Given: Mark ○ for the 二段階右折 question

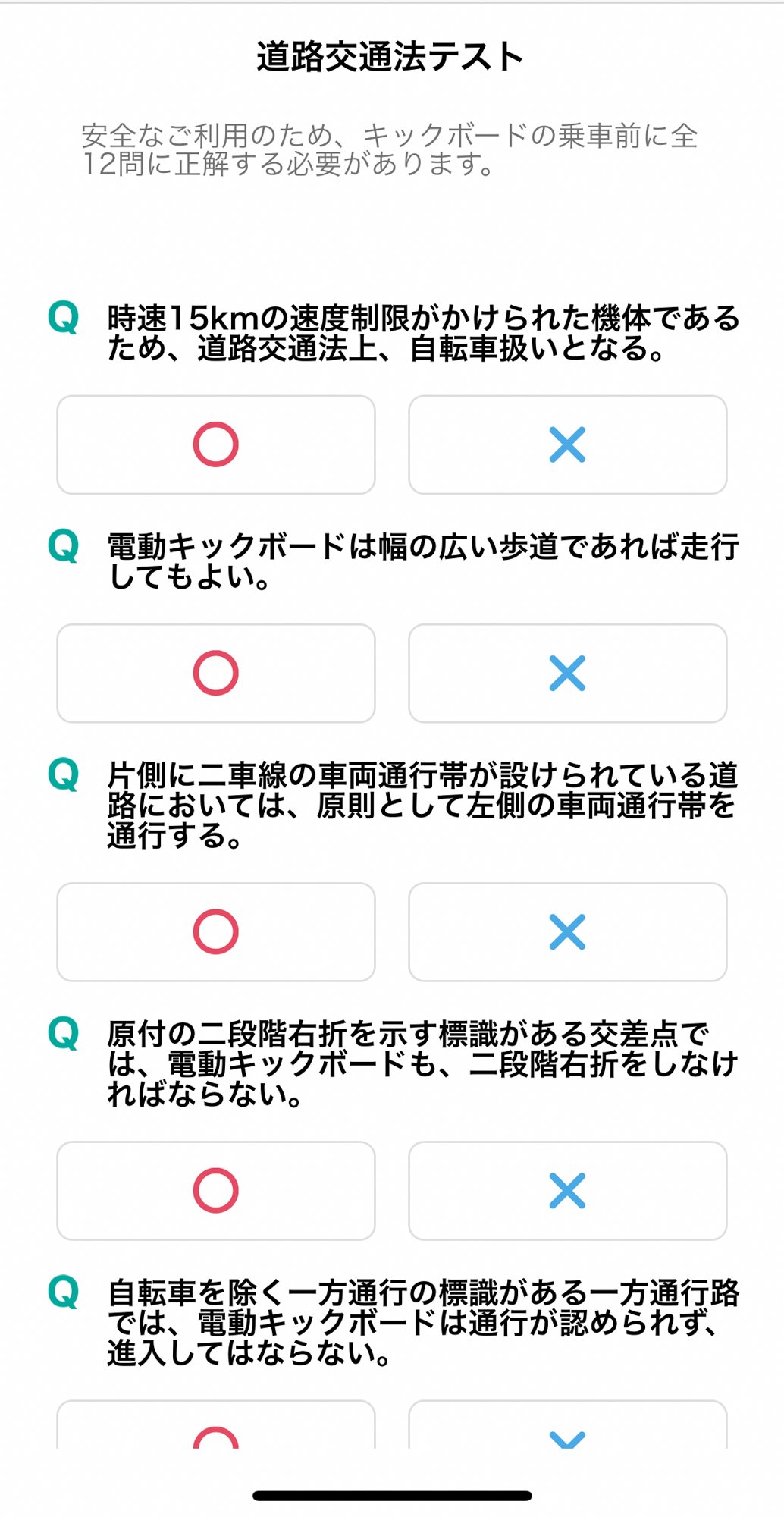Looking at the screenshot, I should click(216, 1190).
